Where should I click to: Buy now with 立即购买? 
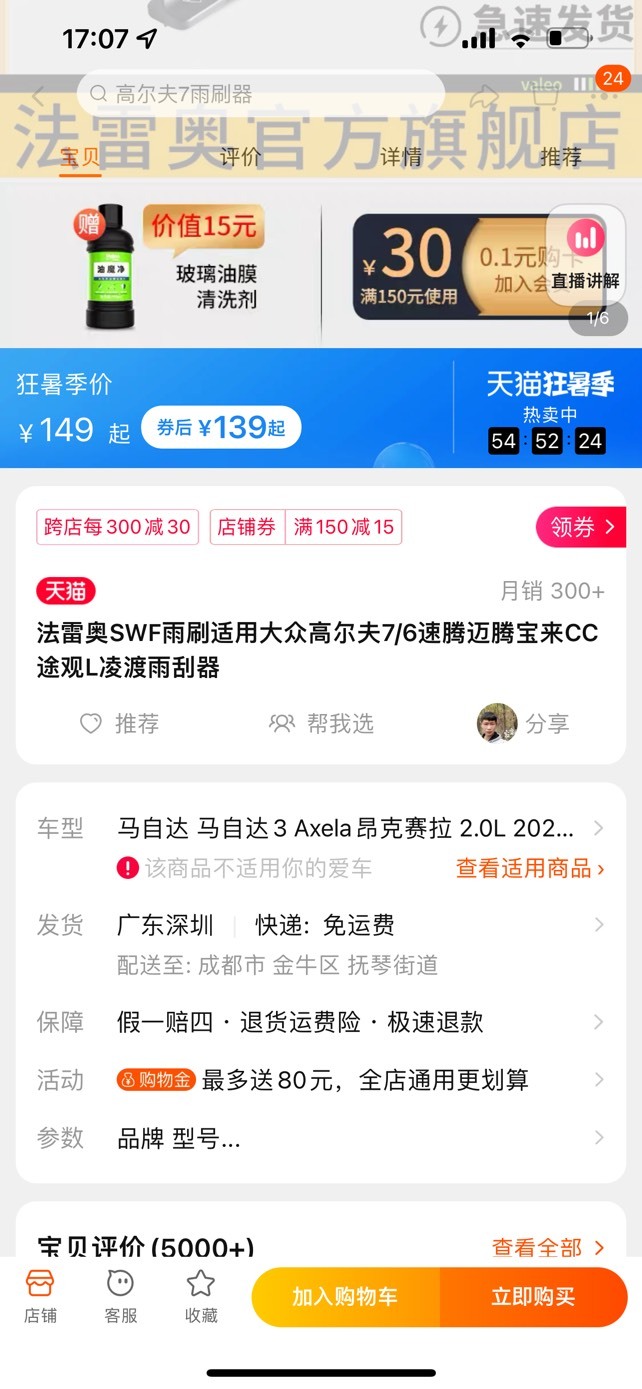click(x=533, y=1297)
